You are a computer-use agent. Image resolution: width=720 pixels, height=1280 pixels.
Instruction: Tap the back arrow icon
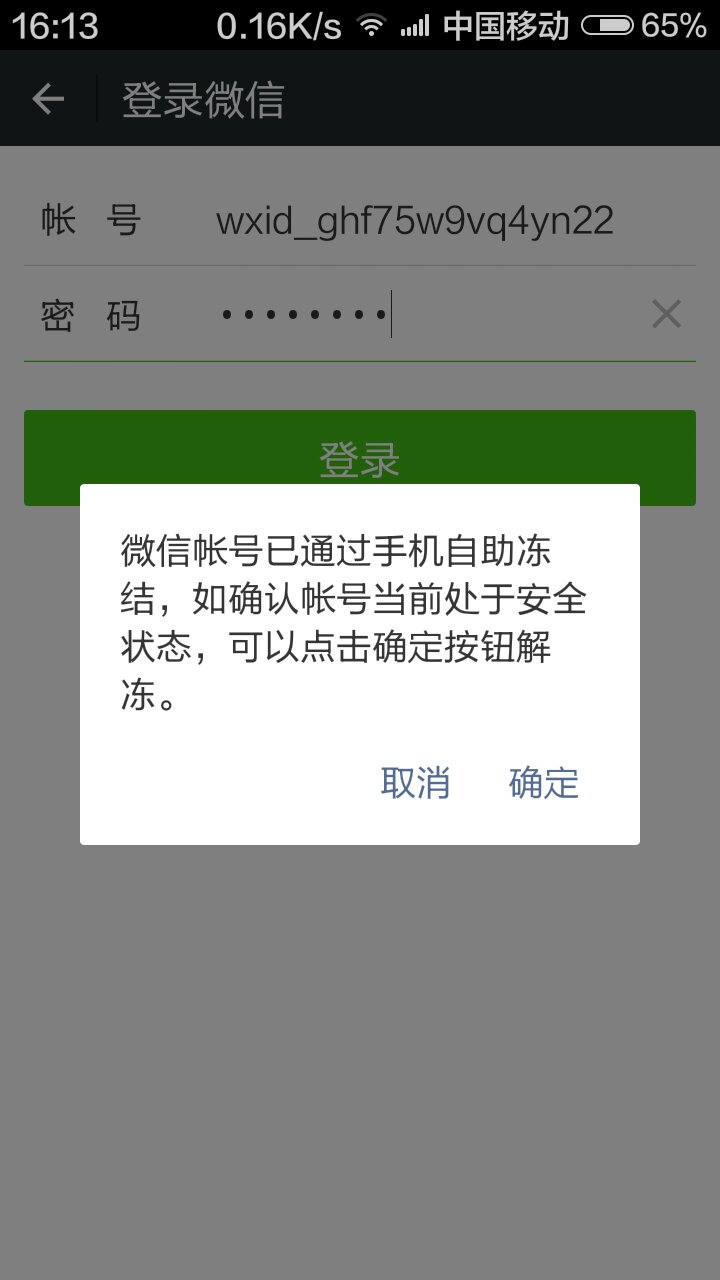tap(47, 97)
